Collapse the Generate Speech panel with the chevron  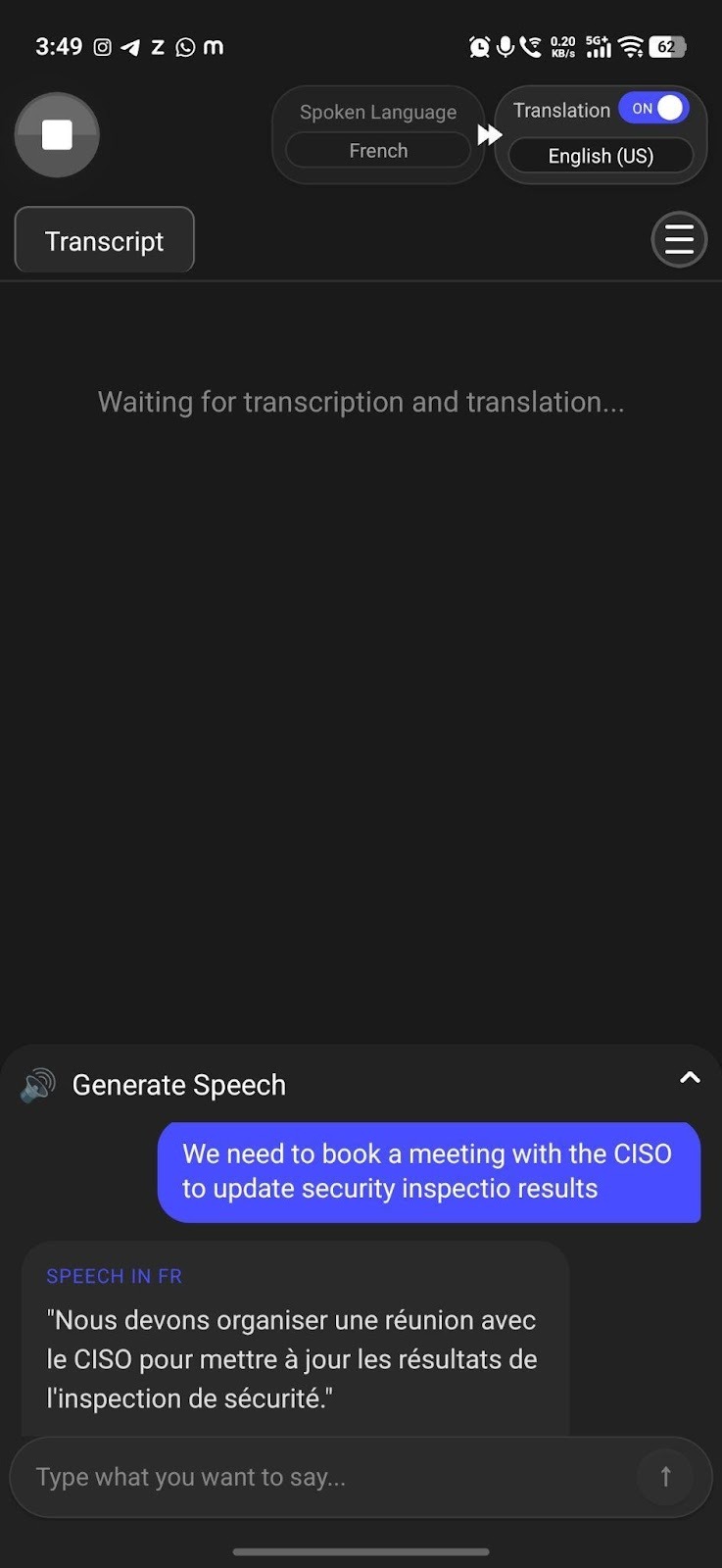691,1078
